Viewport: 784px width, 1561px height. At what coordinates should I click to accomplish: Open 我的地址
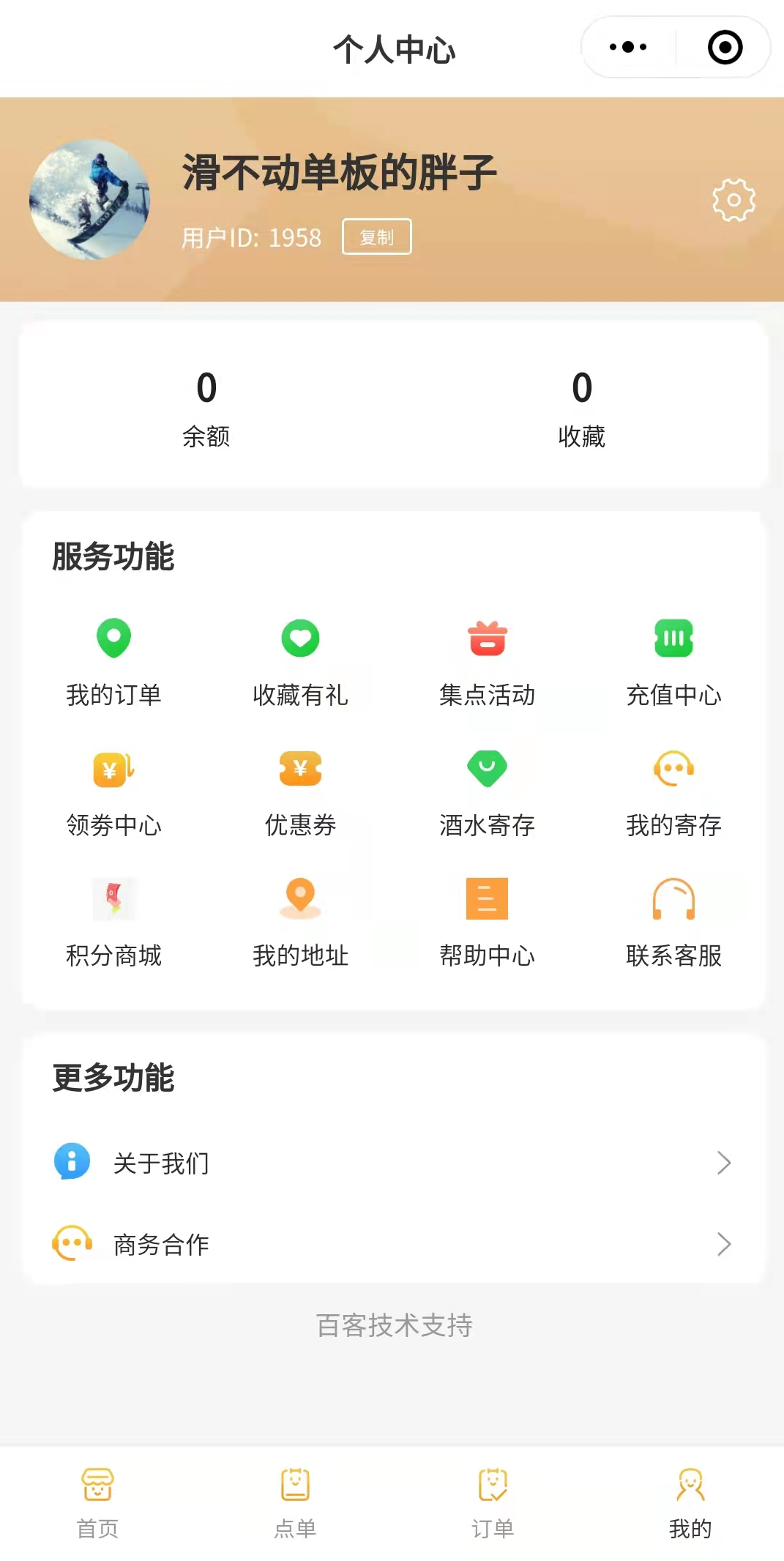pyautogui.click(x=300, y=923)
